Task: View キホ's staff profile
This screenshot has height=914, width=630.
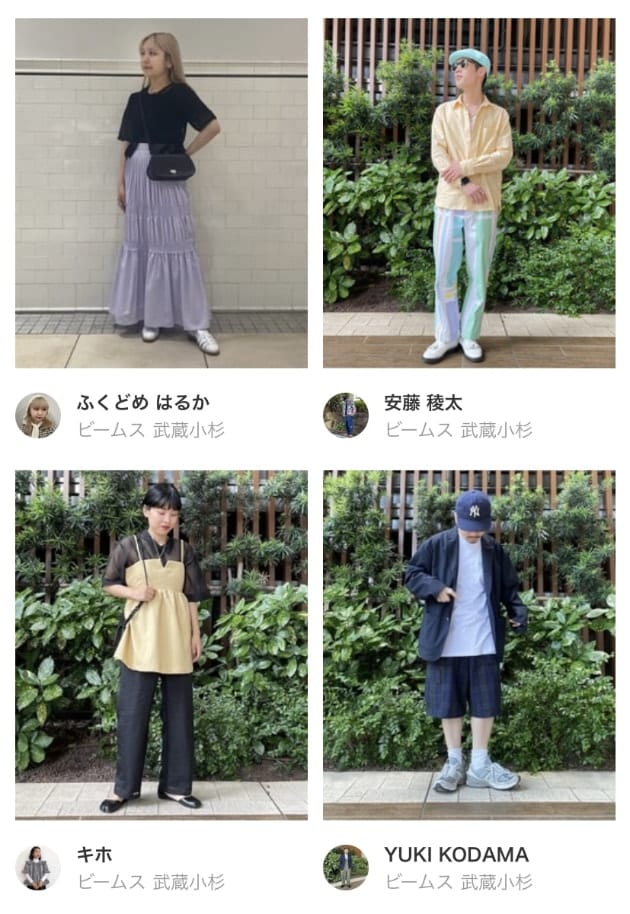Action: (38, 867)
